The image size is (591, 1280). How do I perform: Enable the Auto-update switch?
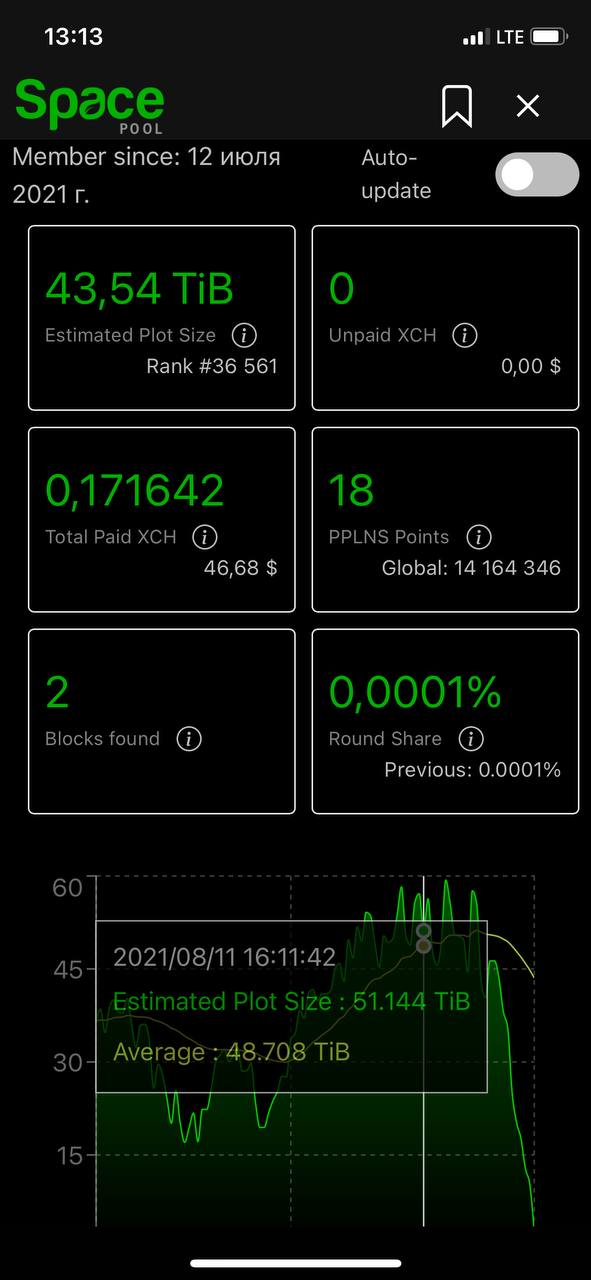click(537, 175)
